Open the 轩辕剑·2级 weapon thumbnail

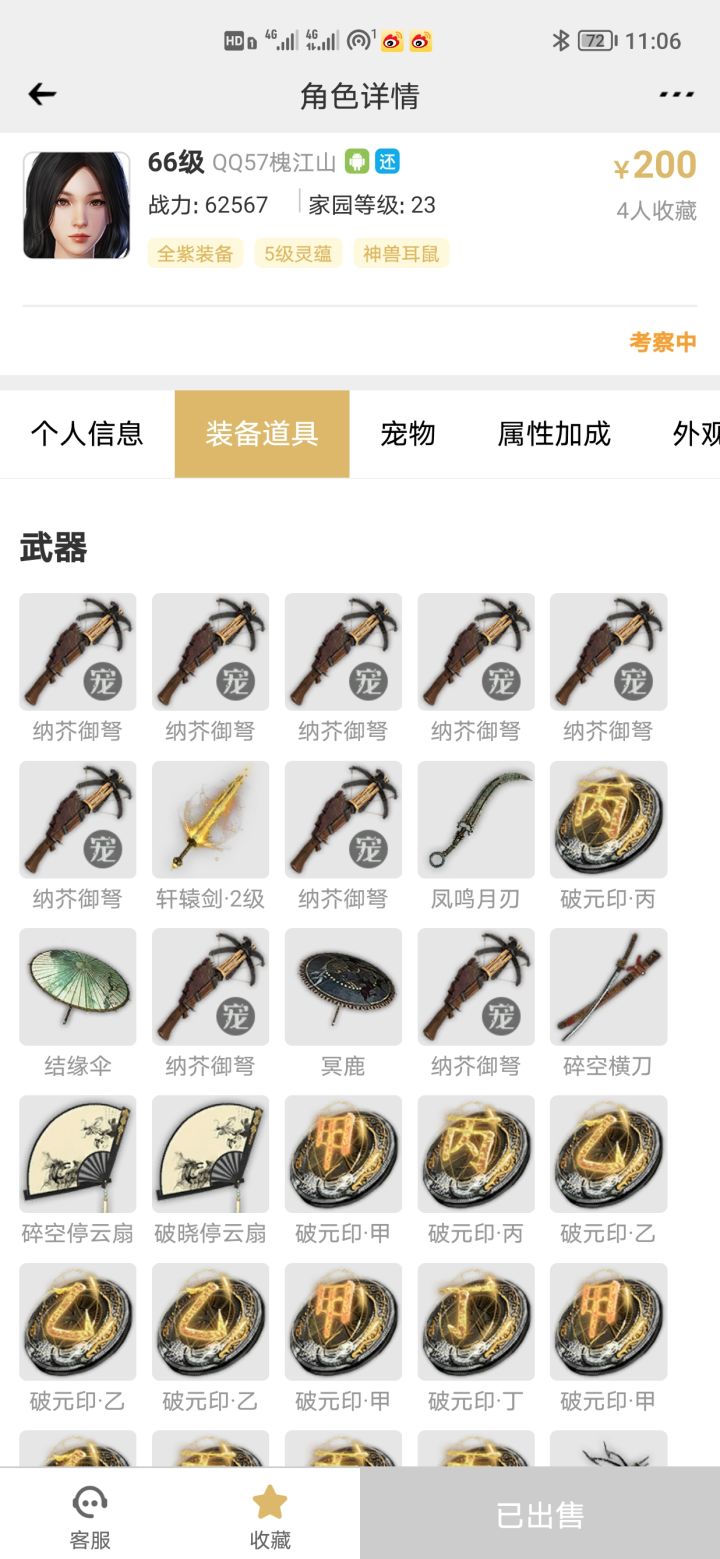[210, 819]
